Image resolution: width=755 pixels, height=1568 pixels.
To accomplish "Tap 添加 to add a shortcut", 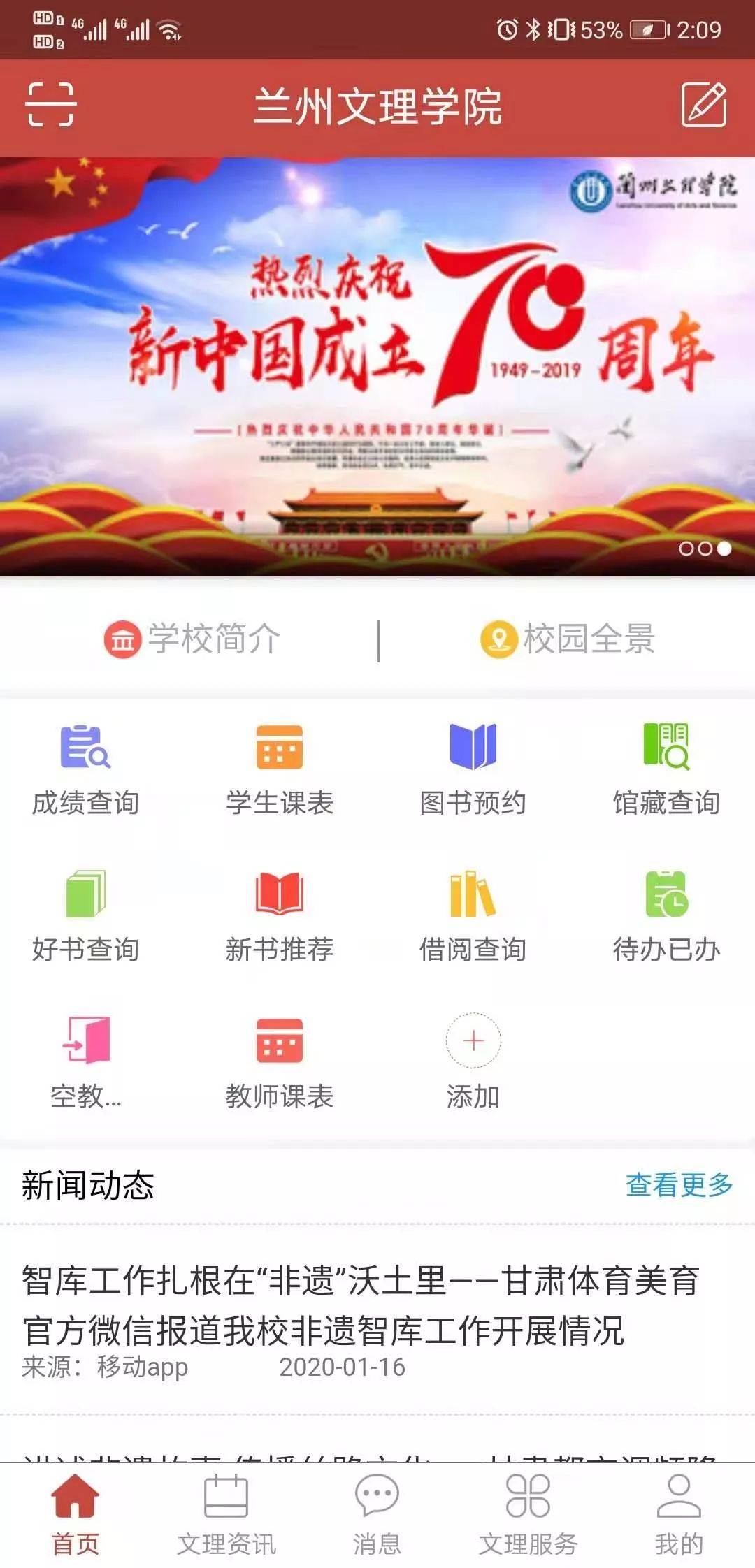I will pos(473,1061).
